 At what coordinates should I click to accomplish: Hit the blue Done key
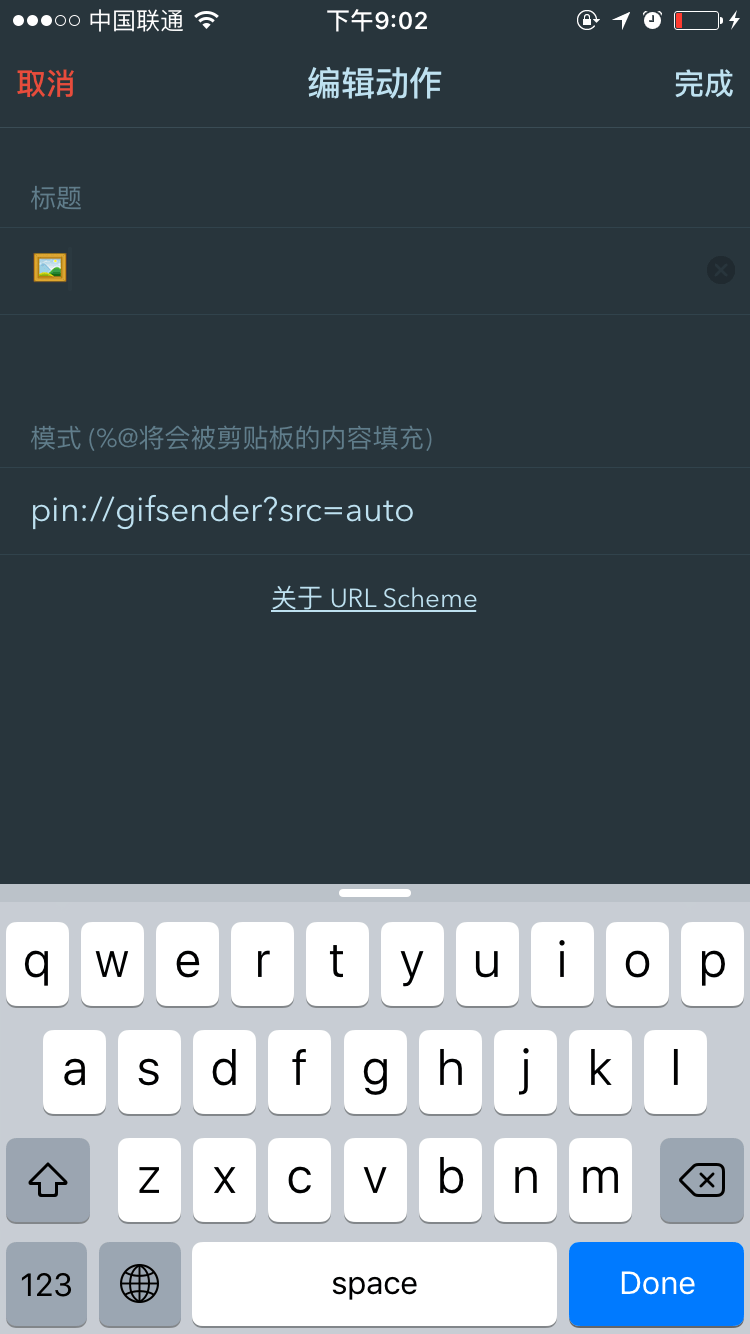[657, 1283]
